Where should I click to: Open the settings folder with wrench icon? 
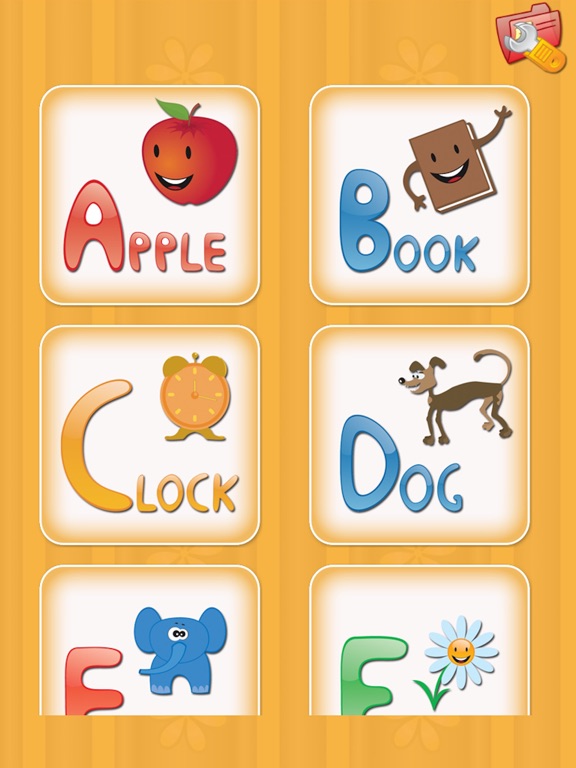click(530, 39)
